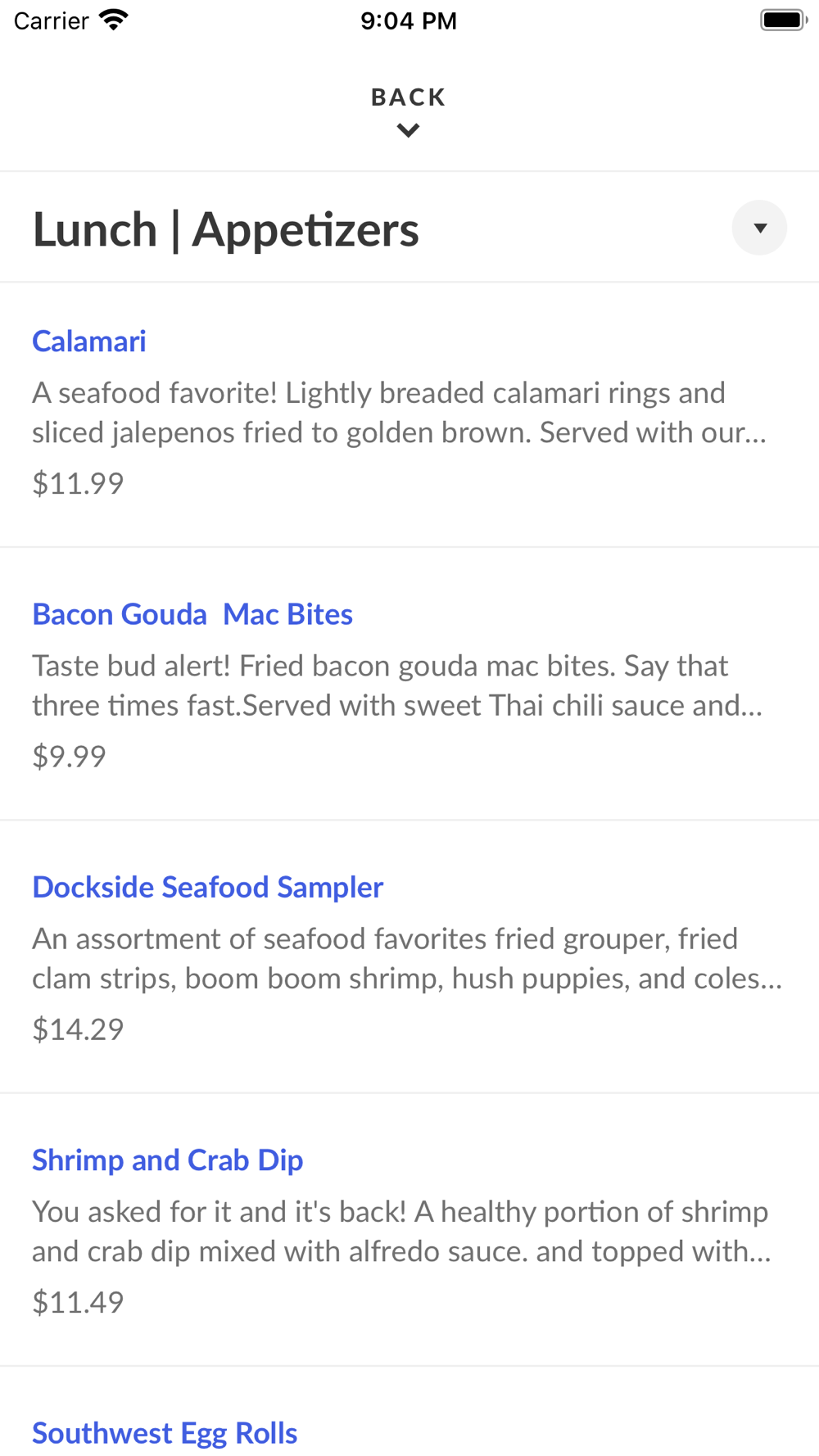Tap the Back button at top
819x1456 pixels.
click(408, 111)
